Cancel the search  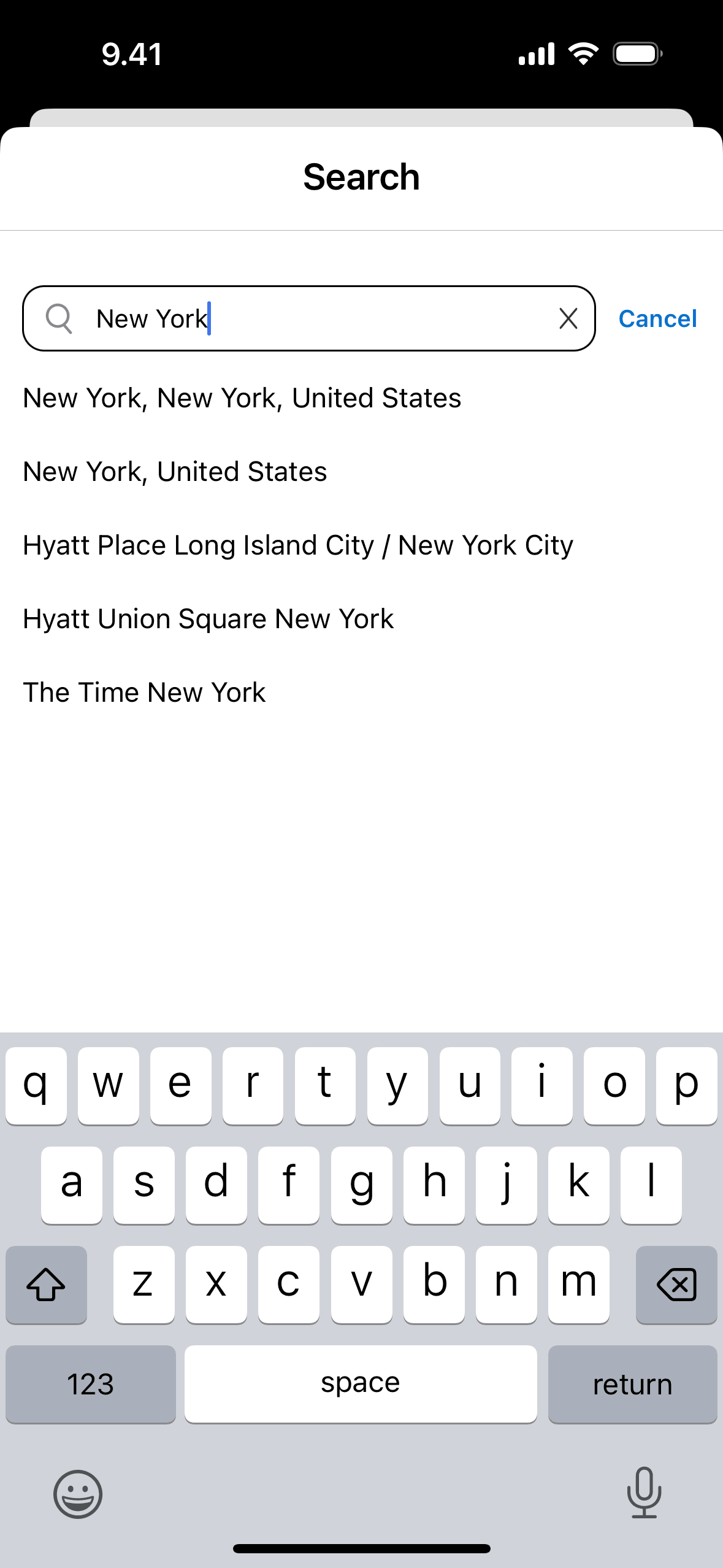(657, 319)
